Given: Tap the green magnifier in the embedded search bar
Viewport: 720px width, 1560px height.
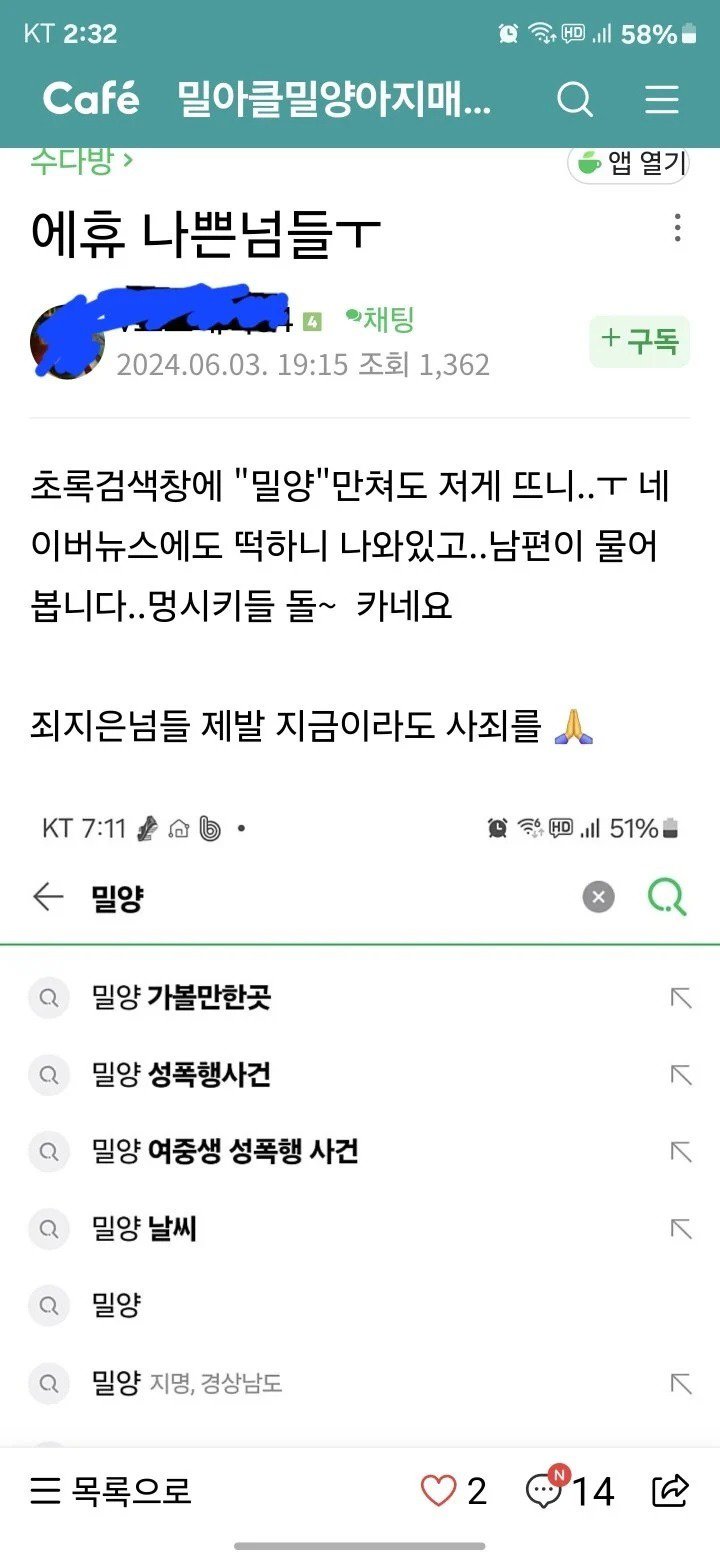Looking at the screenshot, I should 667,897.
